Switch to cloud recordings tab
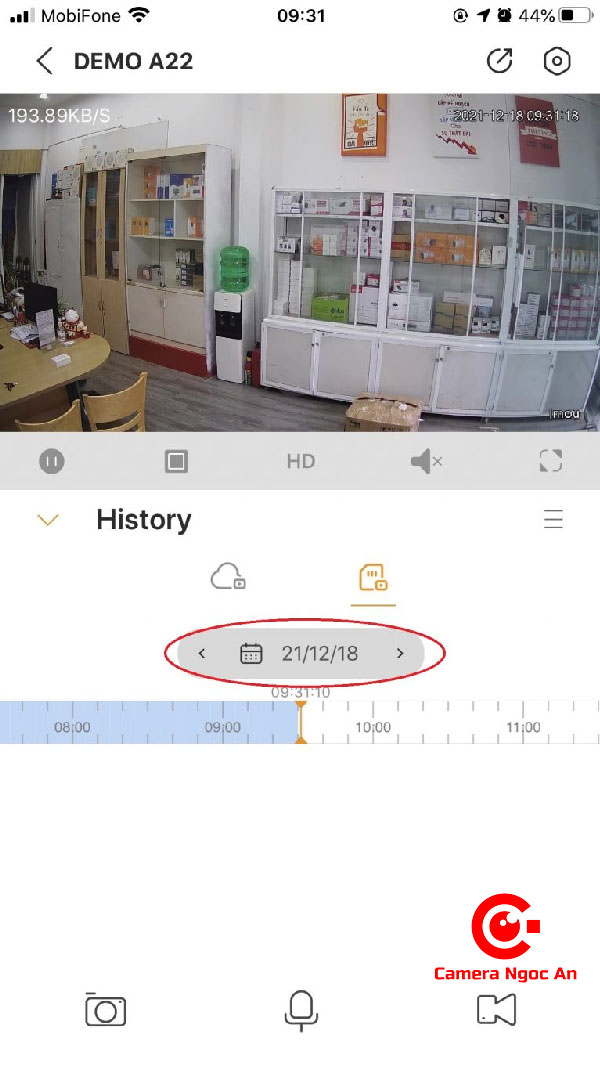 click(228, 577)
